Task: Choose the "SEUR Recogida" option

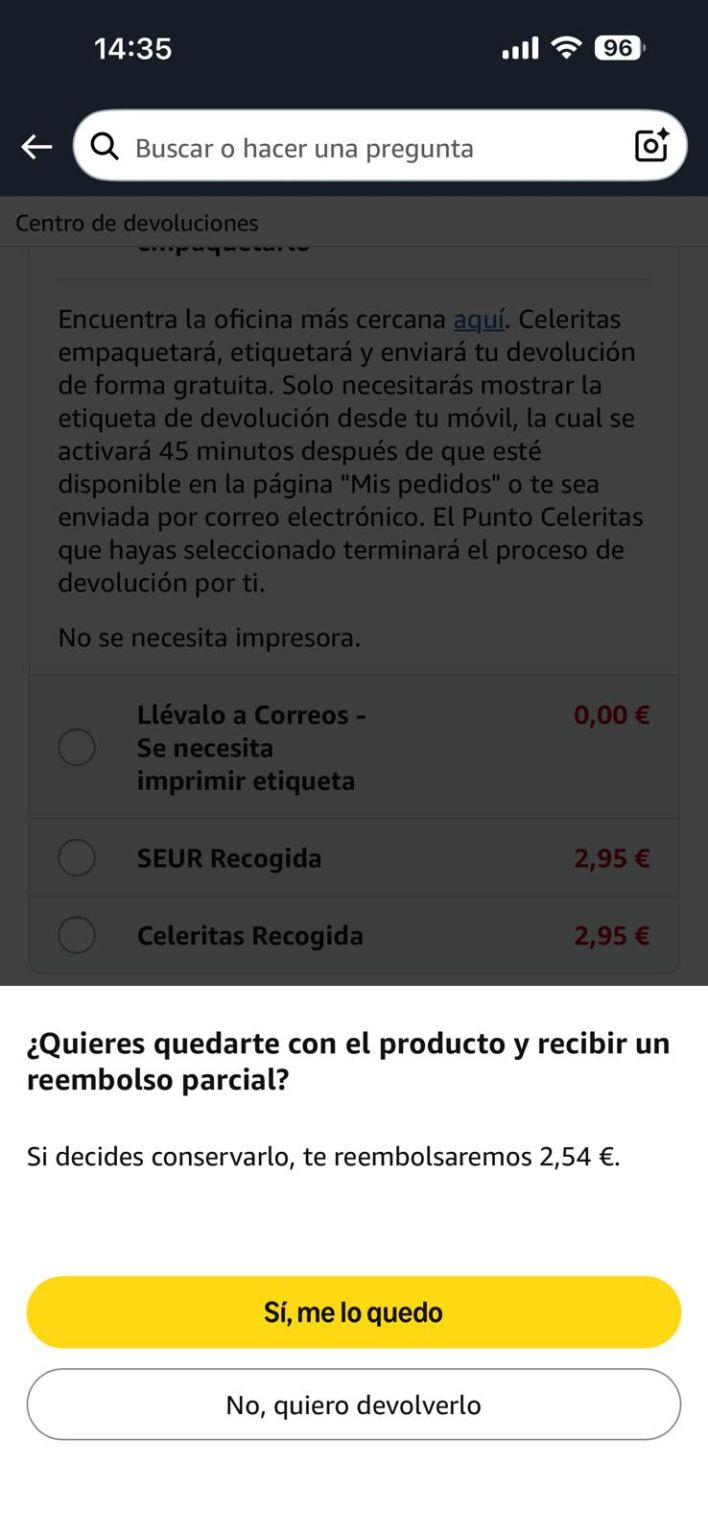Action: pos(77,858)
